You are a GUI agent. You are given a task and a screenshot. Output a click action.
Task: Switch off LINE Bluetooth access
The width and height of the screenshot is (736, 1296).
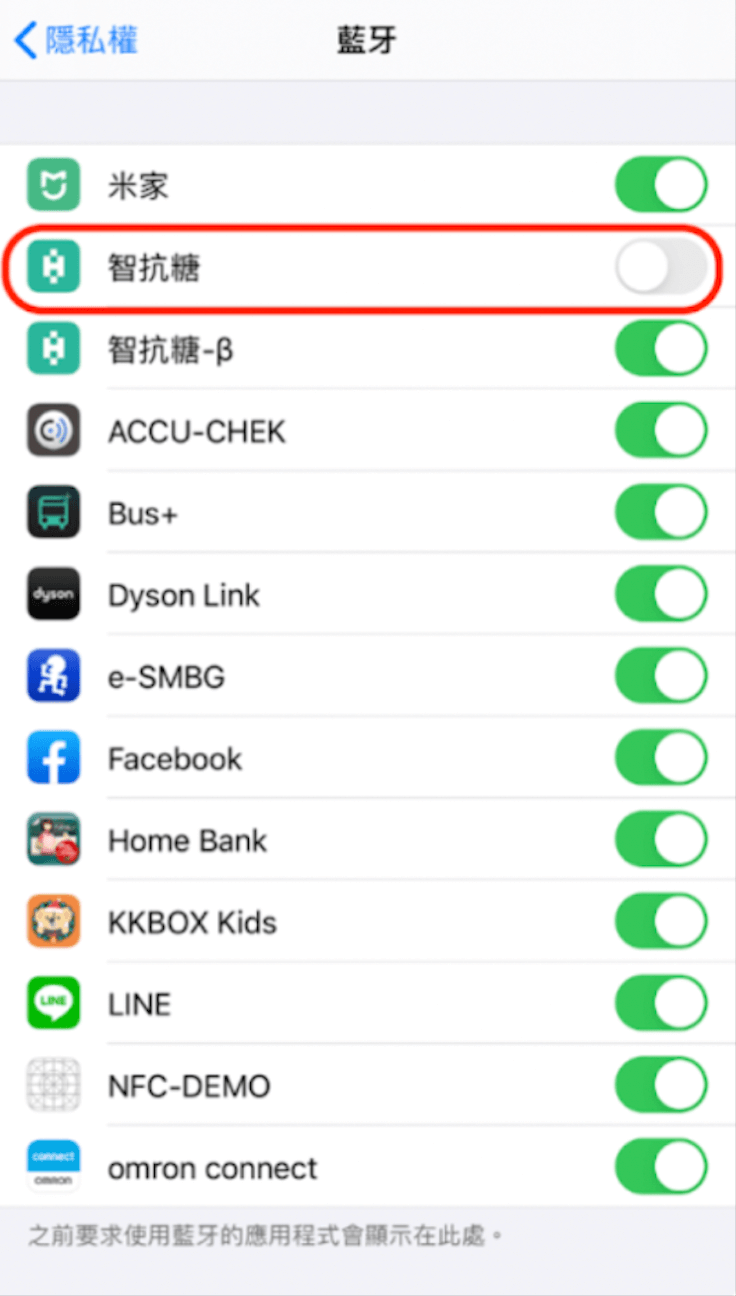click(x=661, y=1004)
